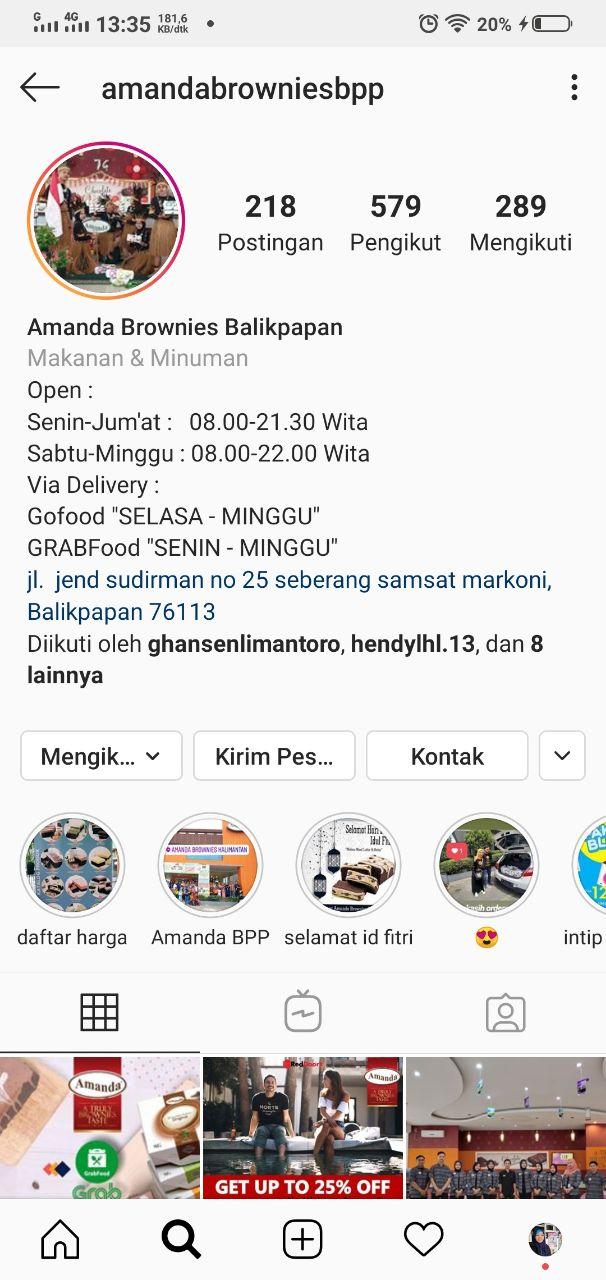The image size is (606, 1280).
Task: Go back using the arrow icon
Action: click(x=40, y=88)
